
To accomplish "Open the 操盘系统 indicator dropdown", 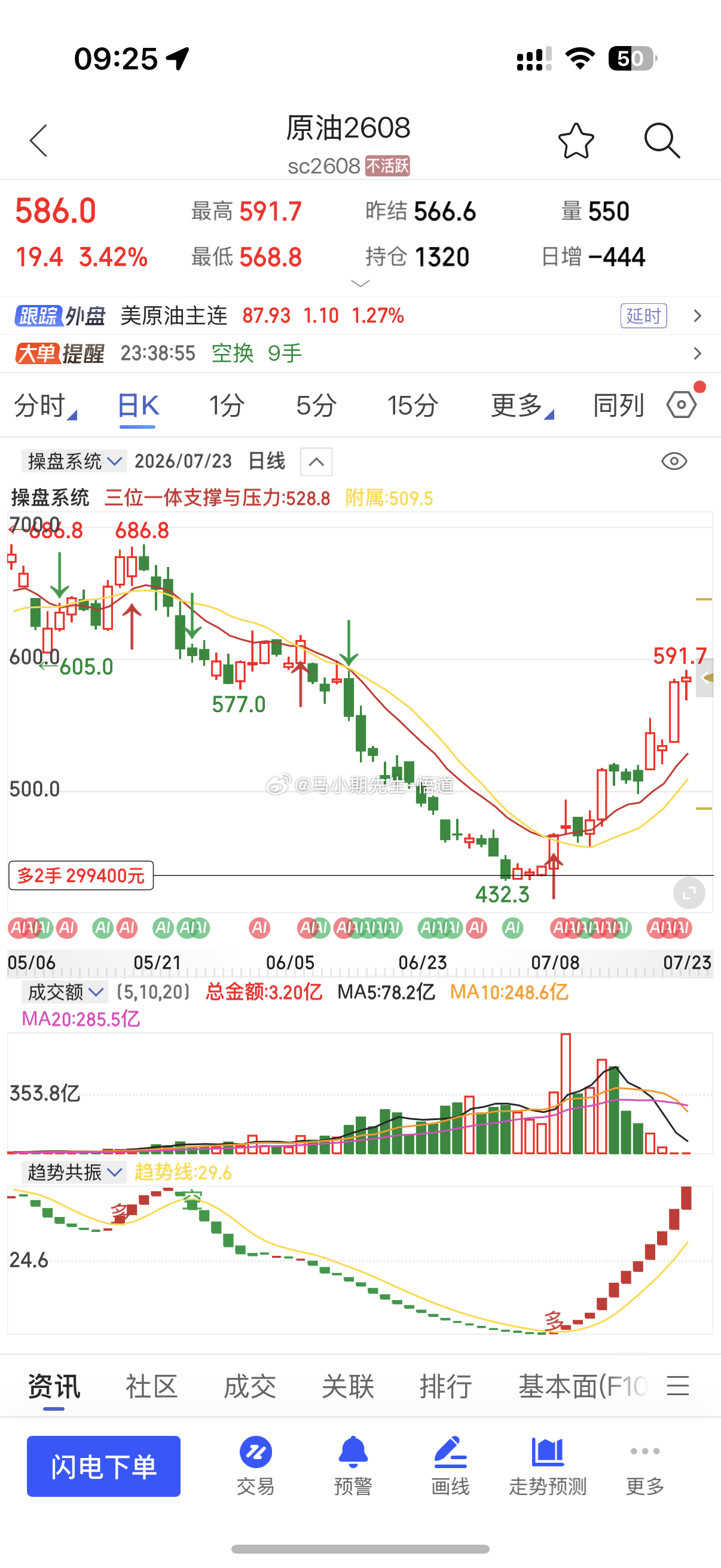I will click(74, 462).
